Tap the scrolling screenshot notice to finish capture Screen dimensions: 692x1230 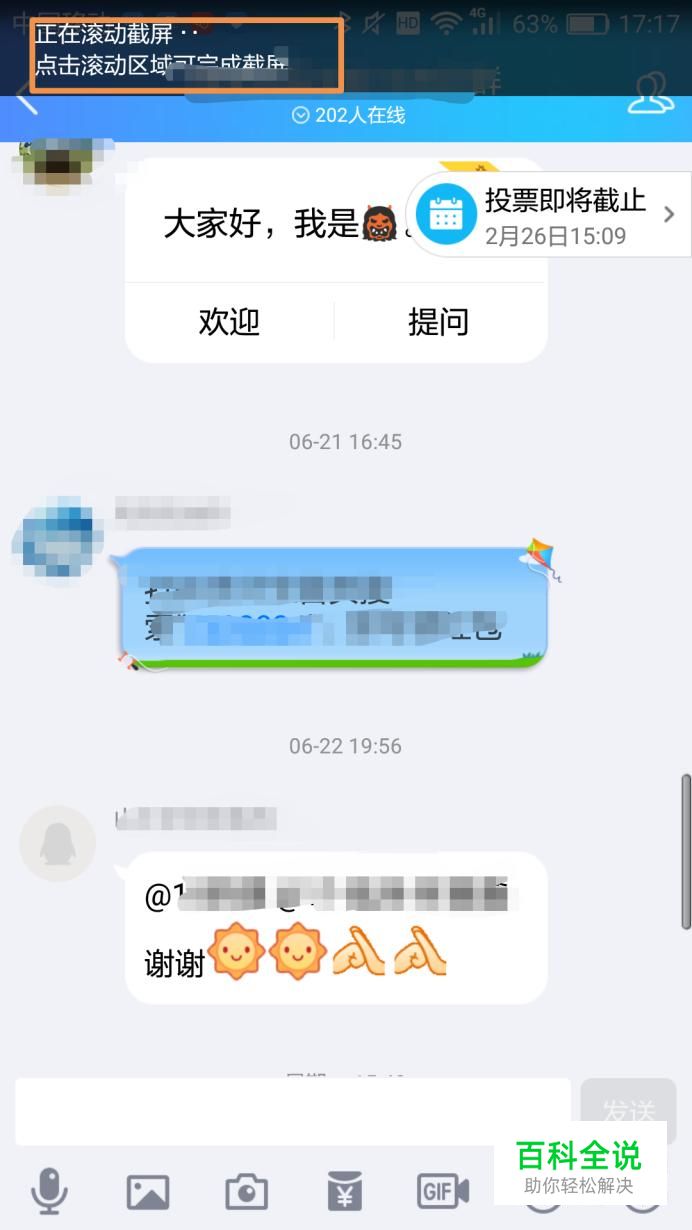(x=187, y=54)
